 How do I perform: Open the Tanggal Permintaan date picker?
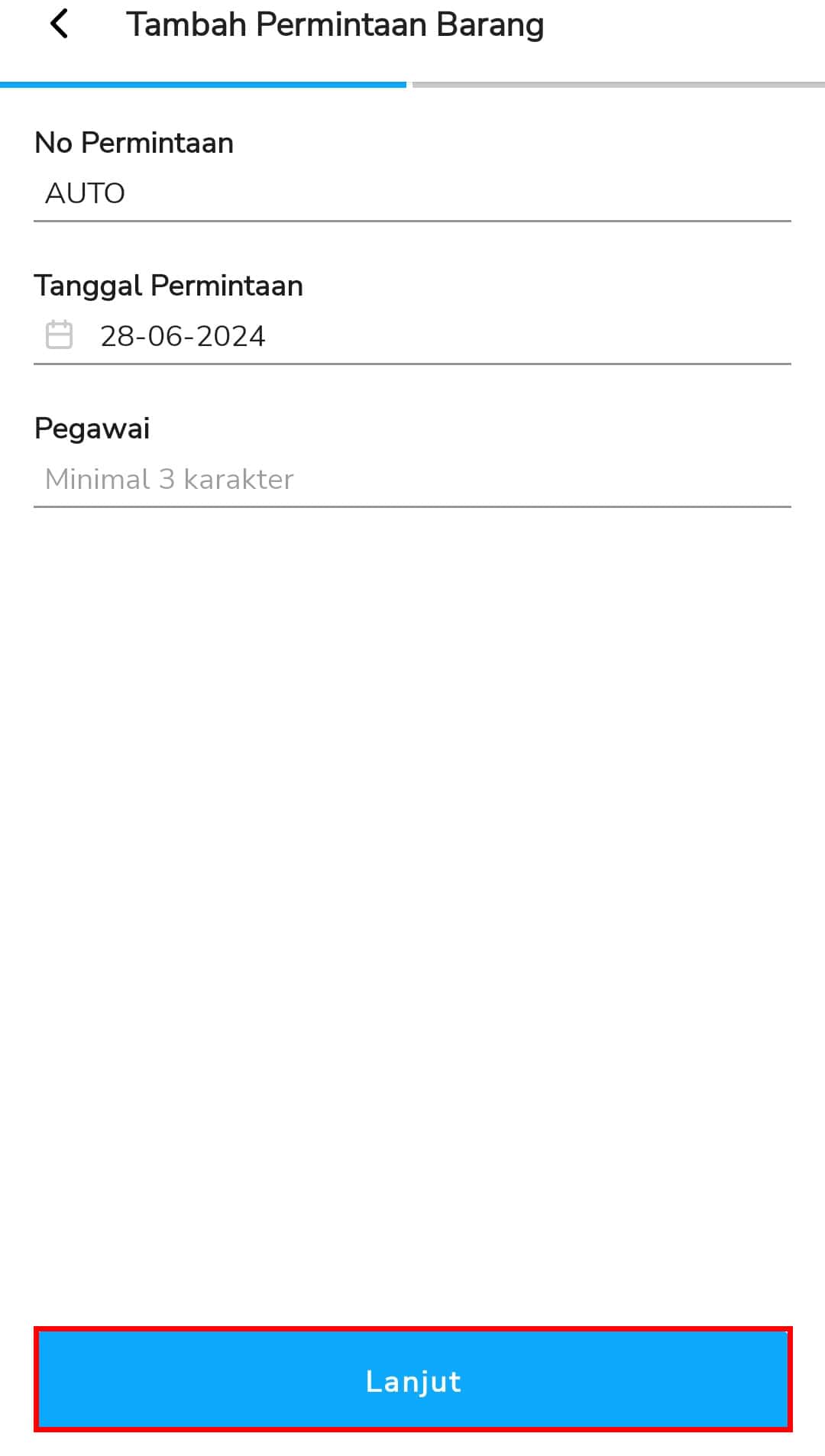pyautogui.click(x=412, y=336)
